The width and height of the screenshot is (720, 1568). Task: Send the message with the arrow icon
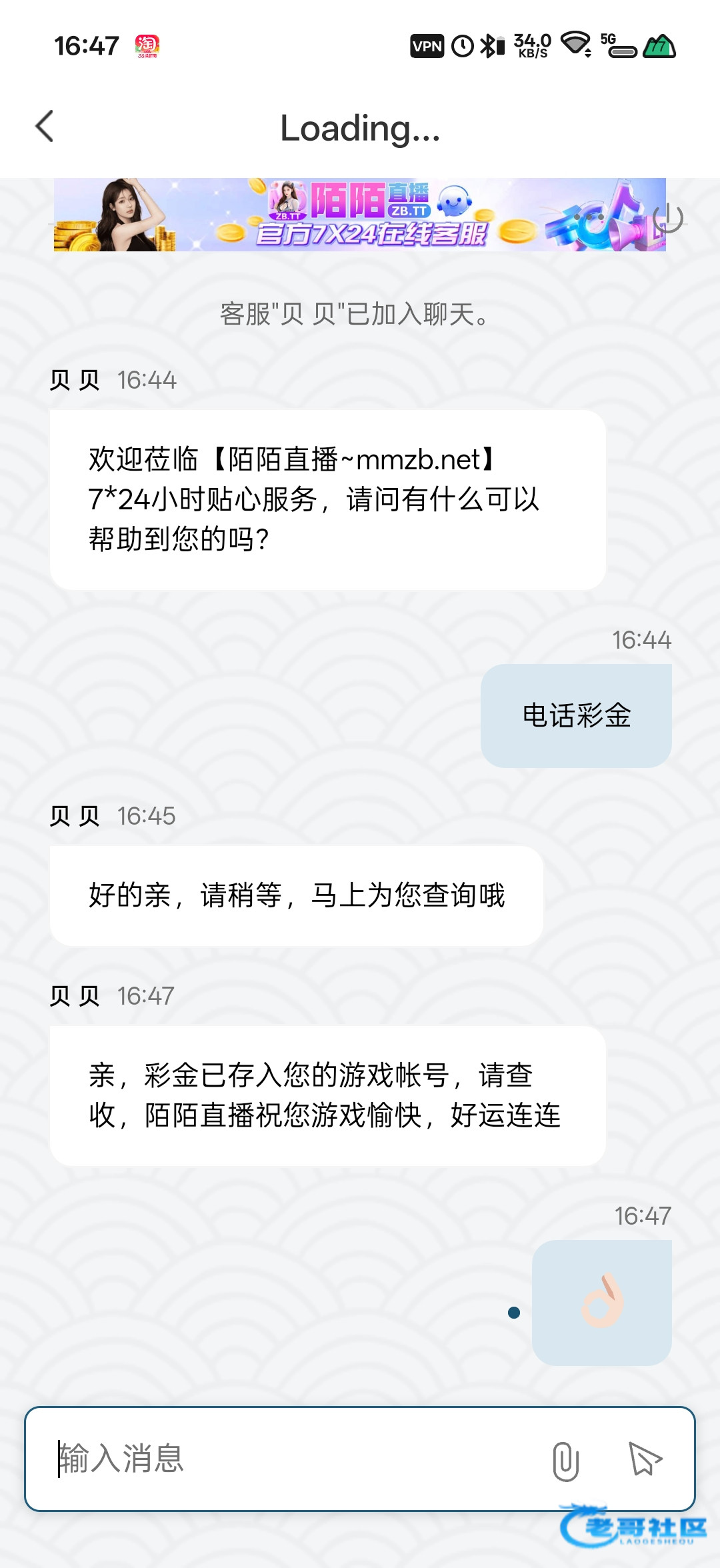[645, 1459]
